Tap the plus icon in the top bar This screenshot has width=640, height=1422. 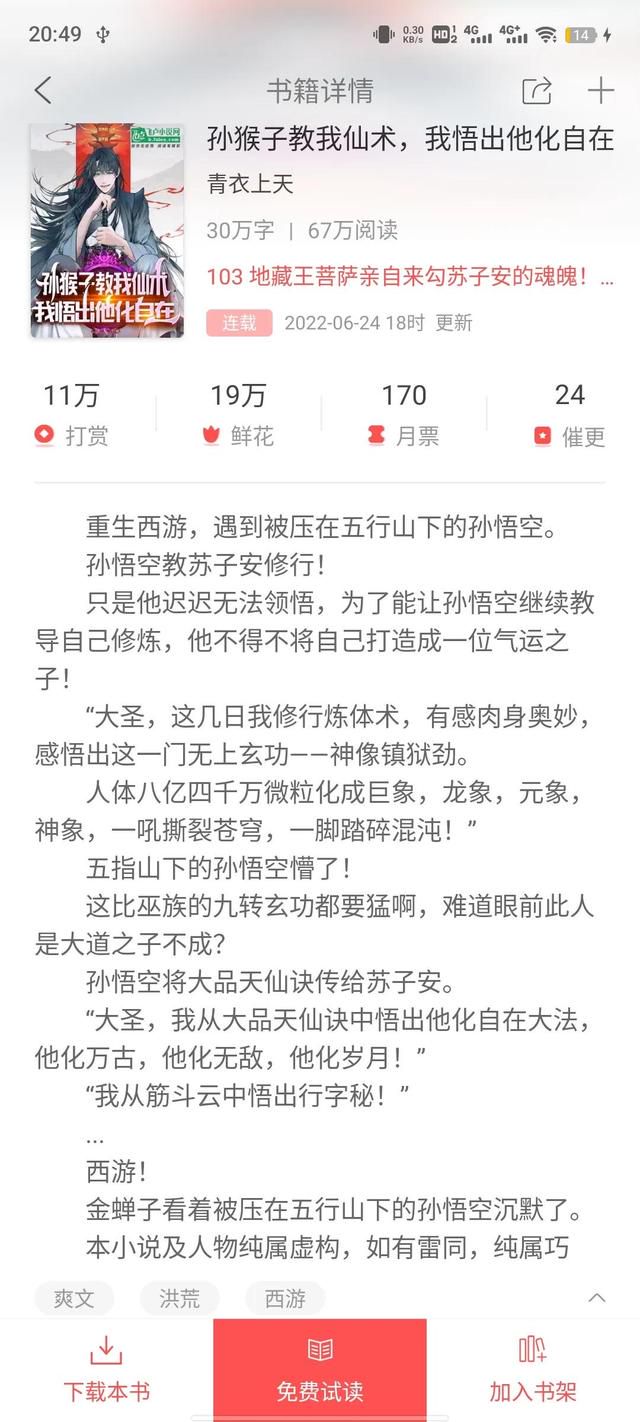coord(600,91)
